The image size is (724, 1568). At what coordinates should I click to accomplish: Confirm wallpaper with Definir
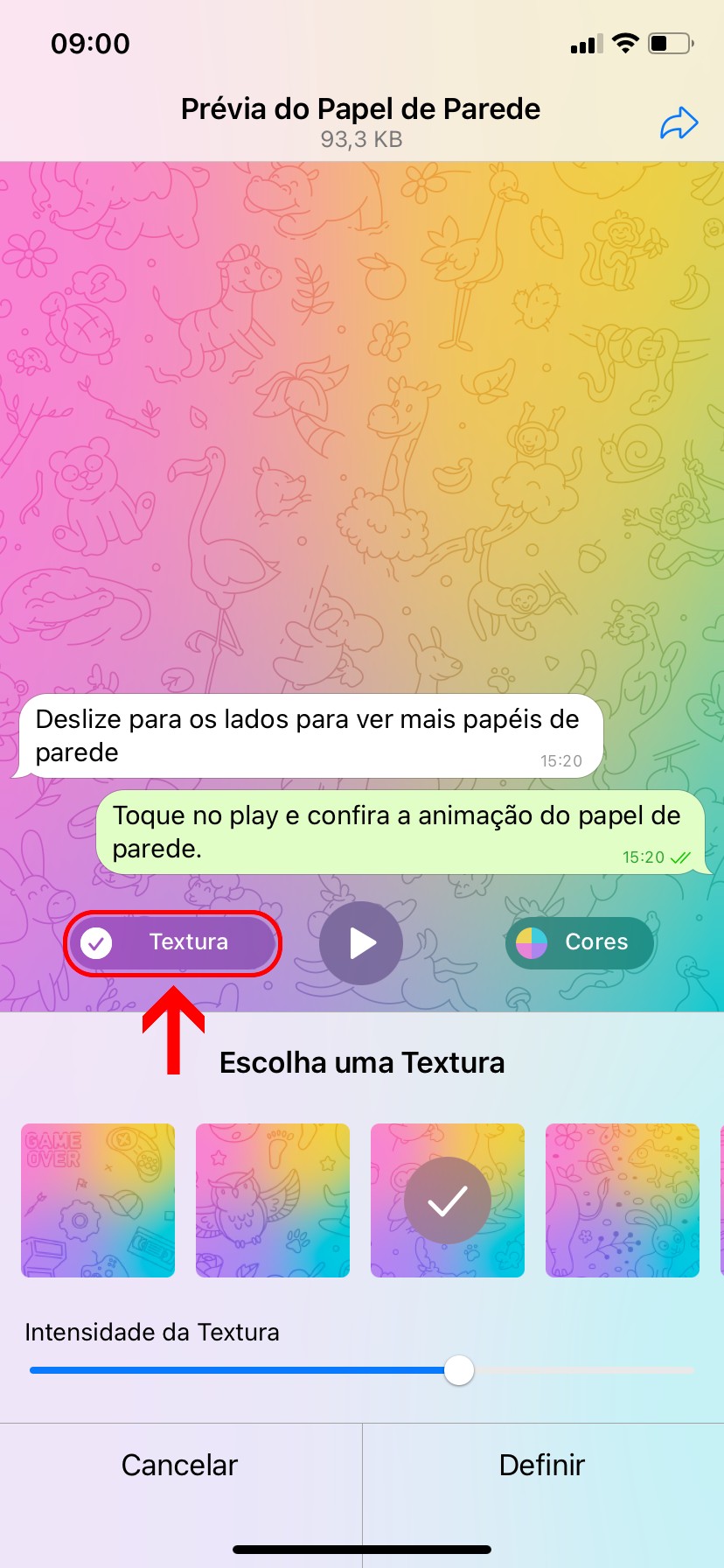point(542,1465)
